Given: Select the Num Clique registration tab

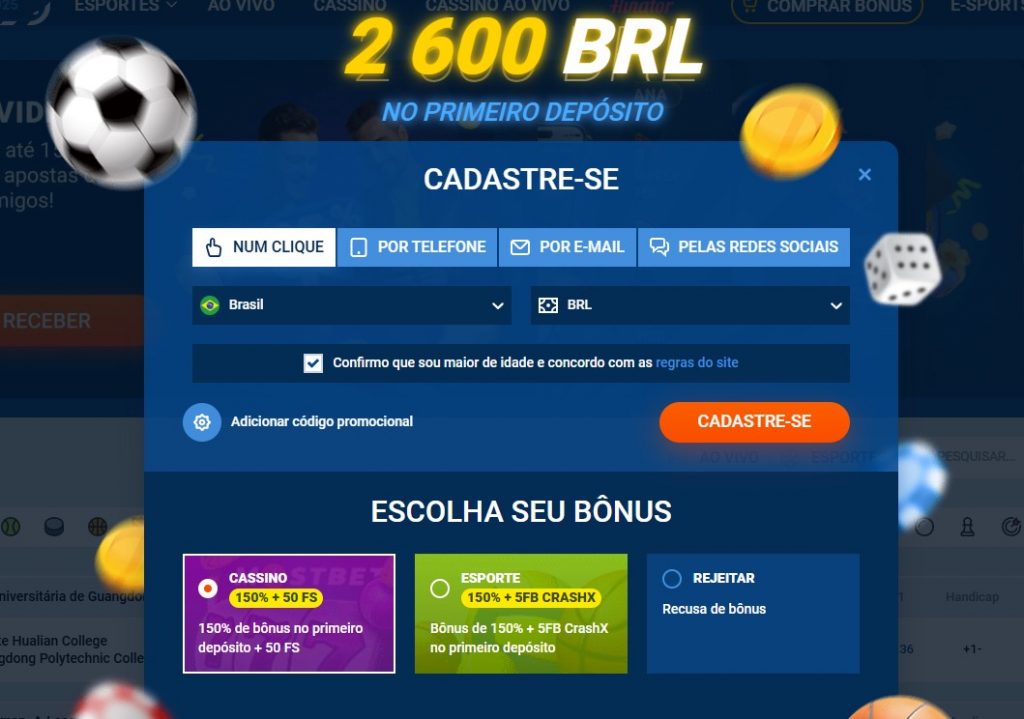Looking at the screenshot, I should [x=264, y=247].
